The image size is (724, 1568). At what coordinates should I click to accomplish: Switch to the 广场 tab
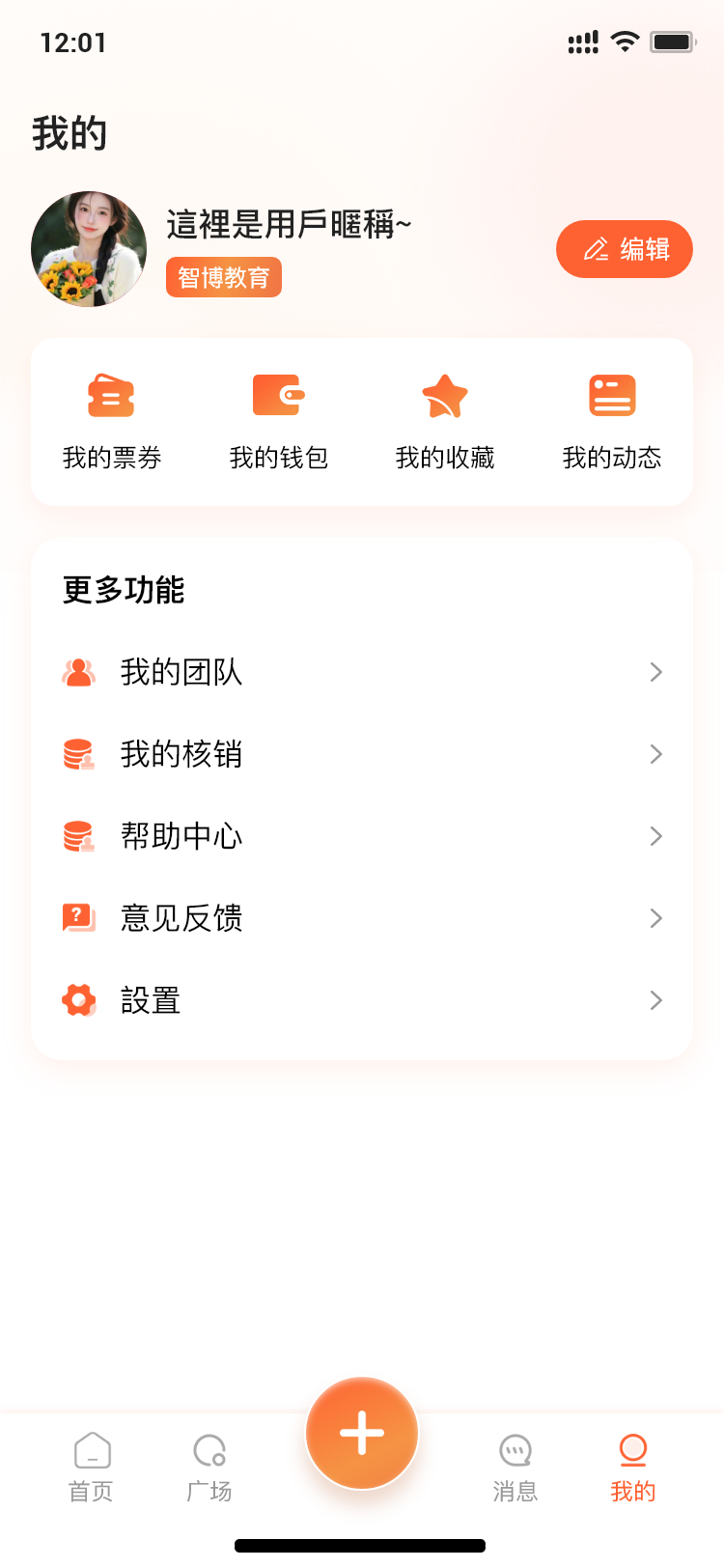(x=209, y=1468)
